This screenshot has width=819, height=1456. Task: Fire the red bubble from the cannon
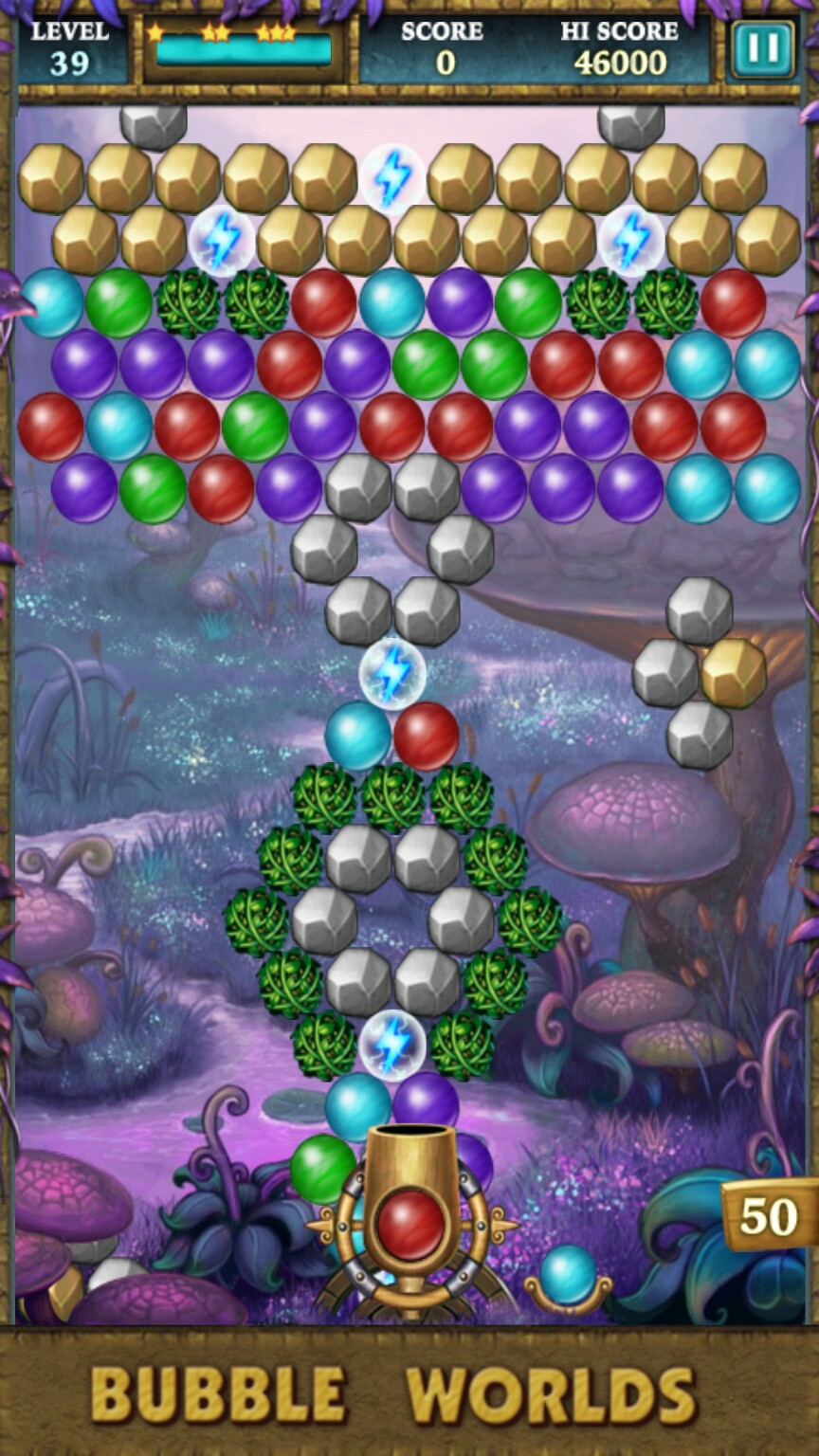click(x=410, y=1223)
